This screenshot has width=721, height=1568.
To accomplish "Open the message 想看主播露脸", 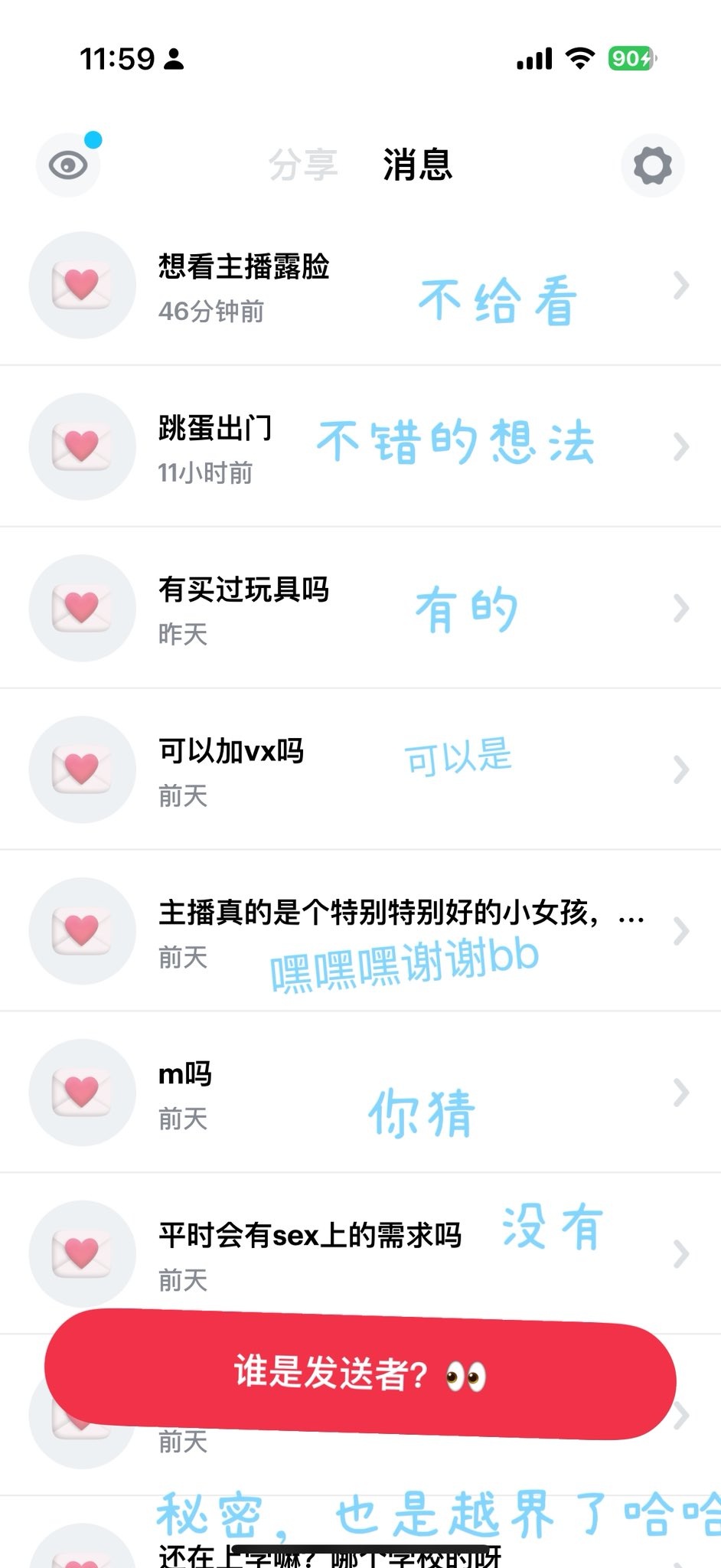I will (360, 286).
